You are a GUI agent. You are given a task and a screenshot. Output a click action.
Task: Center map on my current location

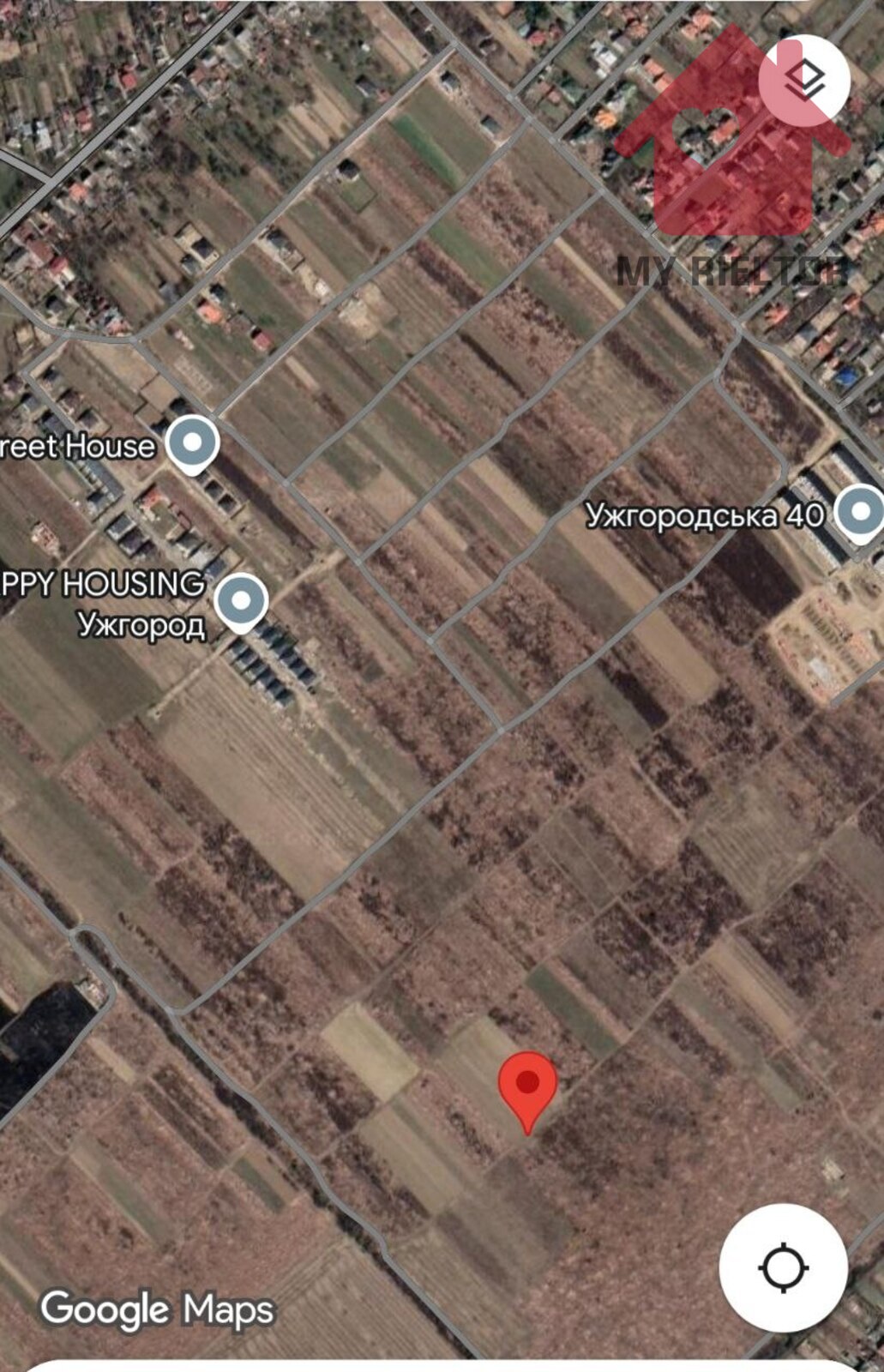click(783, 1267)
